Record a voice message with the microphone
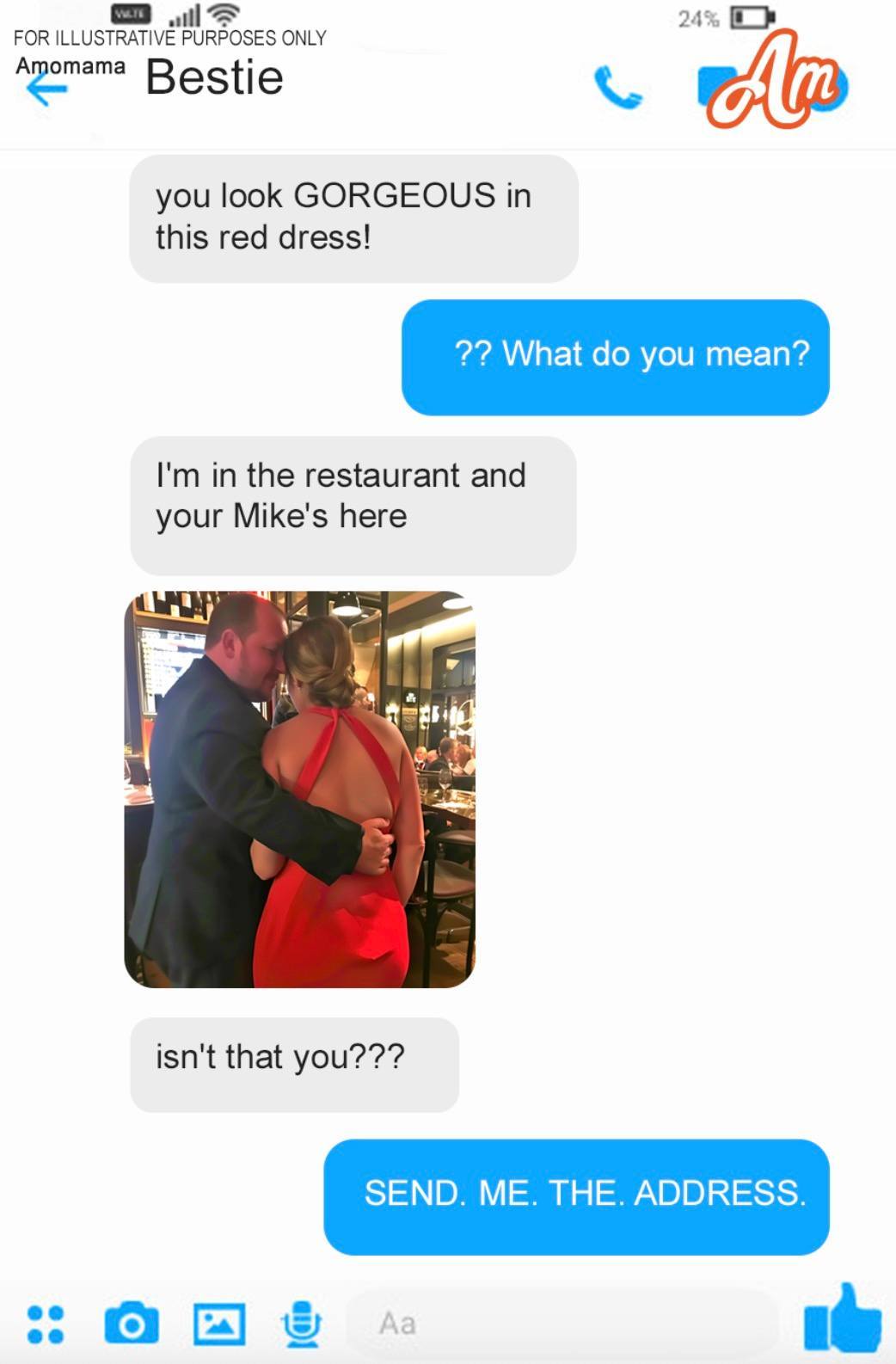 301,1324
